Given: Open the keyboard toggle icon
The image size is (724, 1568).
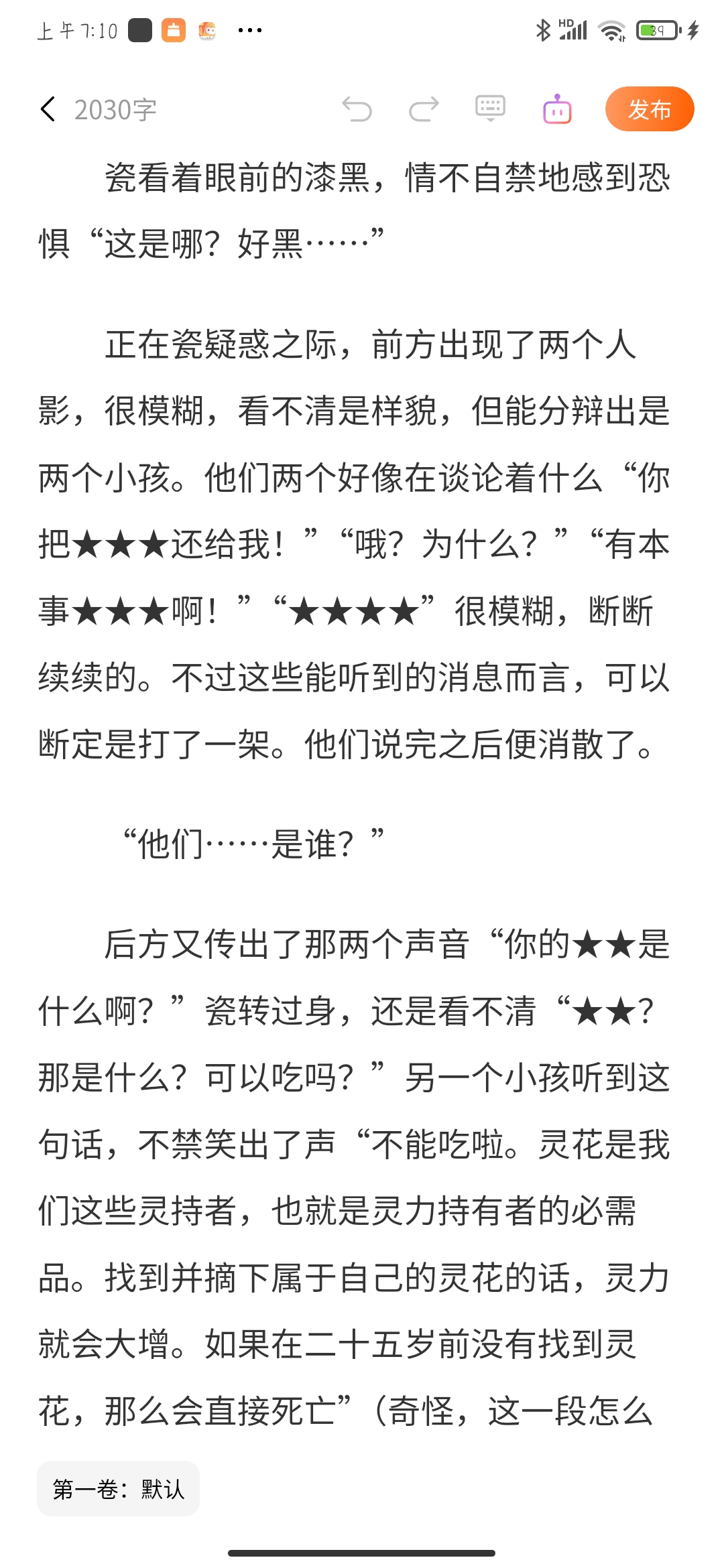Looking at the screenshot, I should click(x=490, y=109).
